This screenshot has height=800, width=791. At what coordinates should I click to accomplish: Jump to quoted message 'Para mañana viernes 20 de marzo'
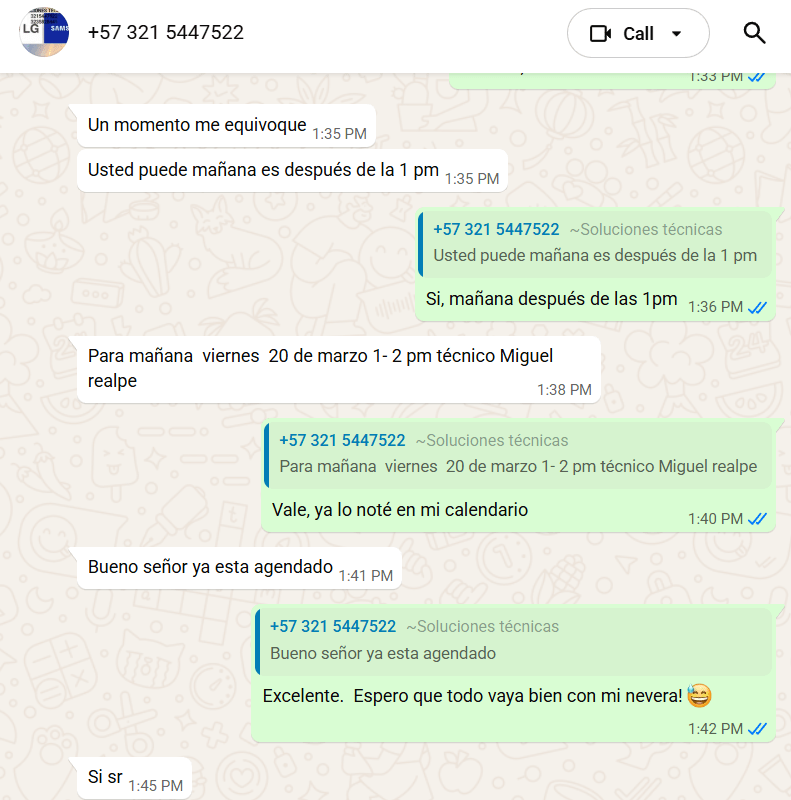[x=518, y=454]
